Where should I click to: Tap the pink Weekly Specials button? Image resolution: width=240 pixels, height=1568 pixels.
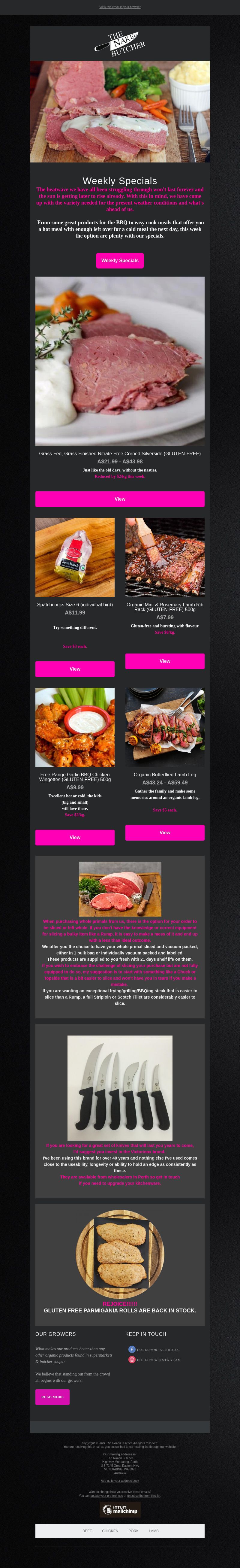[120, 260]
